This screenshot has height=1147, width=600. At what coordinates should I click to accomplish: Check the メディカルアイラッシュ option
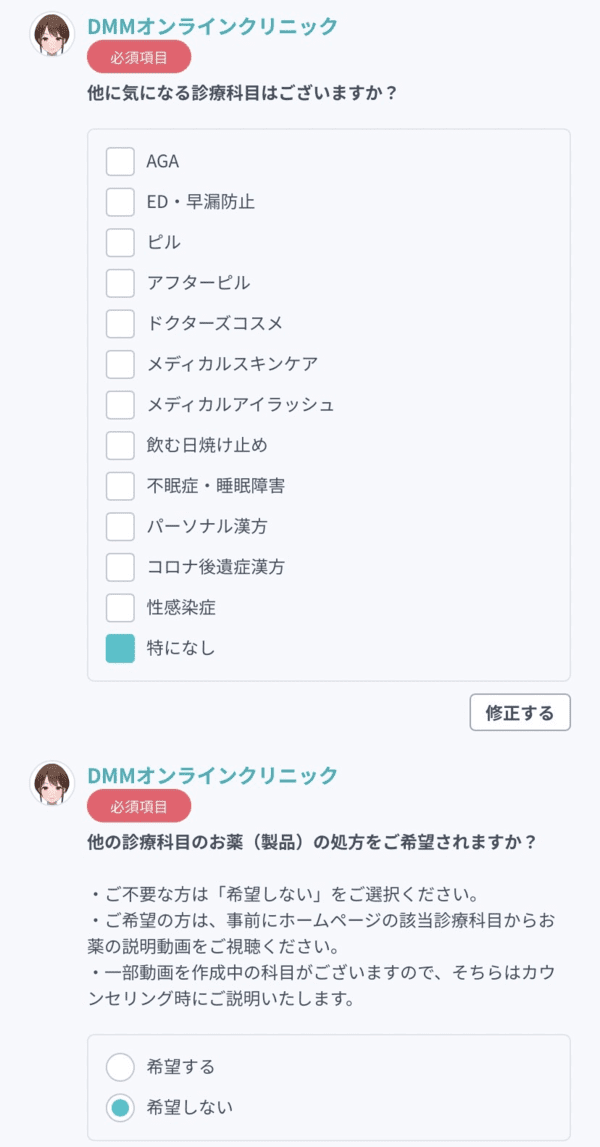click(x=120, y=405)
